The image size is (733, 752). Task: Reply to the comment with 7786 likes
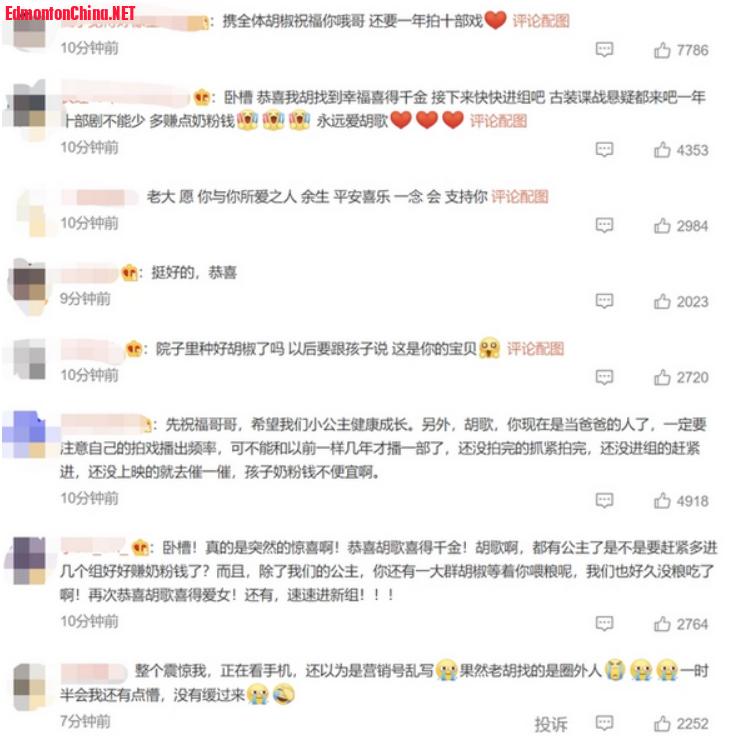pos(604,50)
